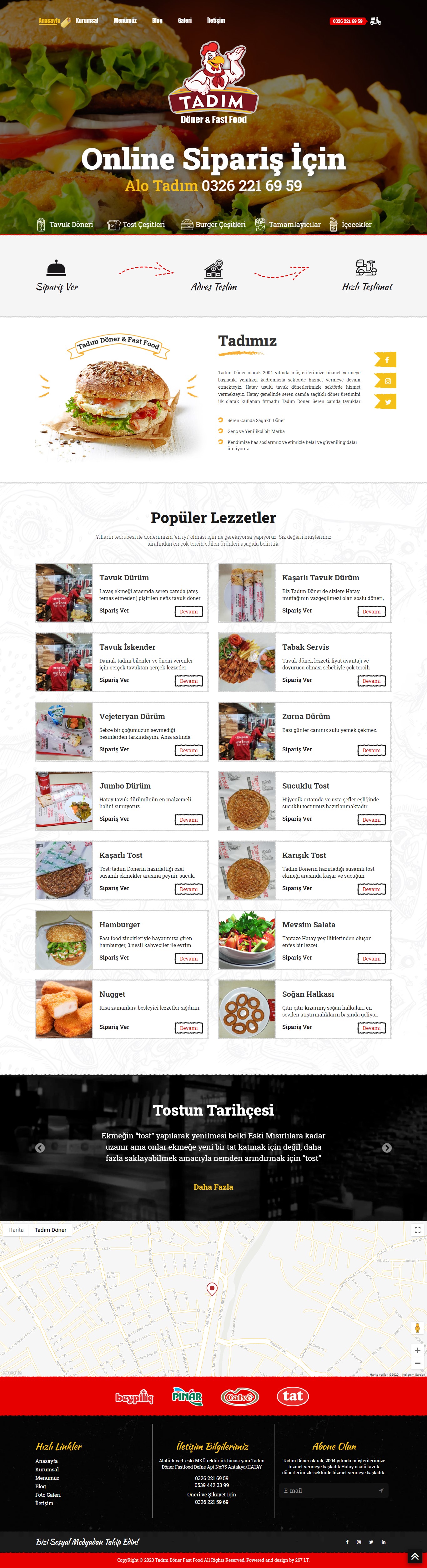The width and height of the screenshot is (427, 1568).
Task: Go to the previous Tostun Tarihçesi slide
Action: pos(40,1147)
